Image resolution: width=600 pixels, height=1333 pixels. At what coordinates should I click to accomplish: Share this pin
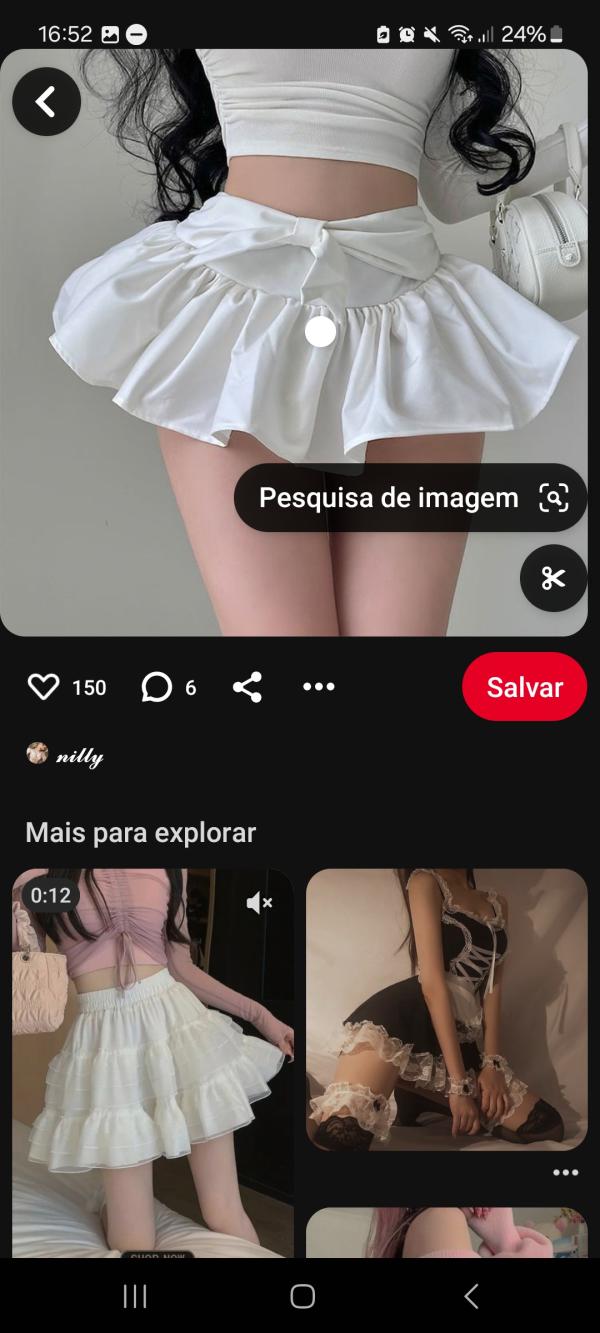[x=247, y=687]
